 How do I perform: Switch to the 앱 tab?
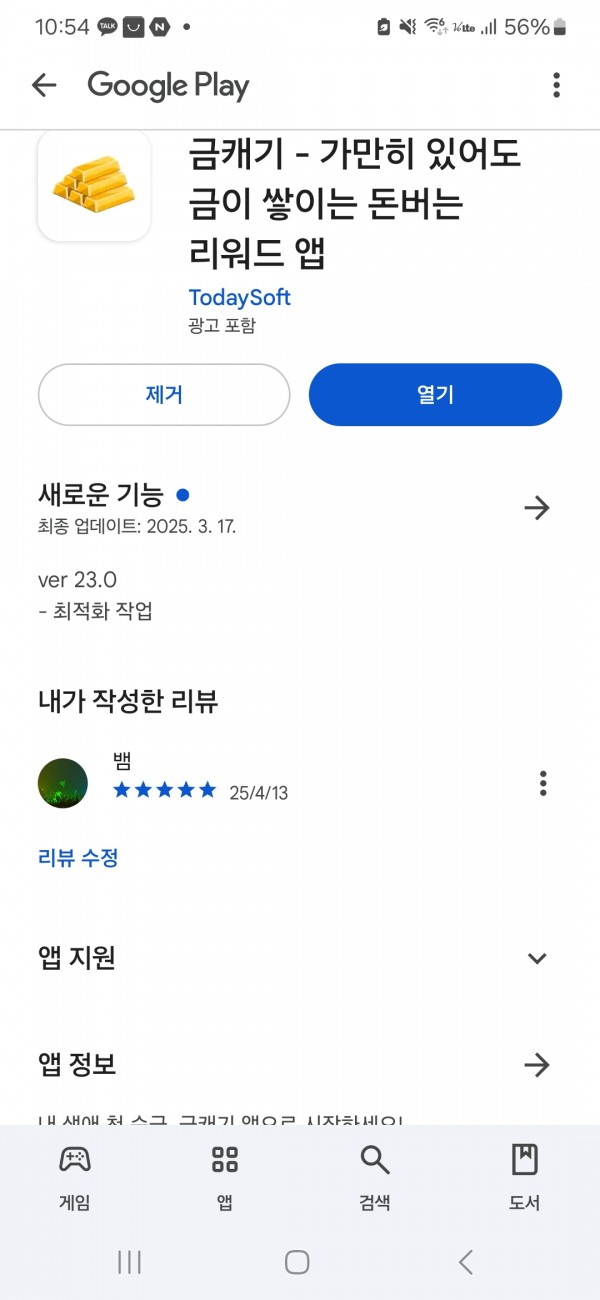[x=225, y=1179]
